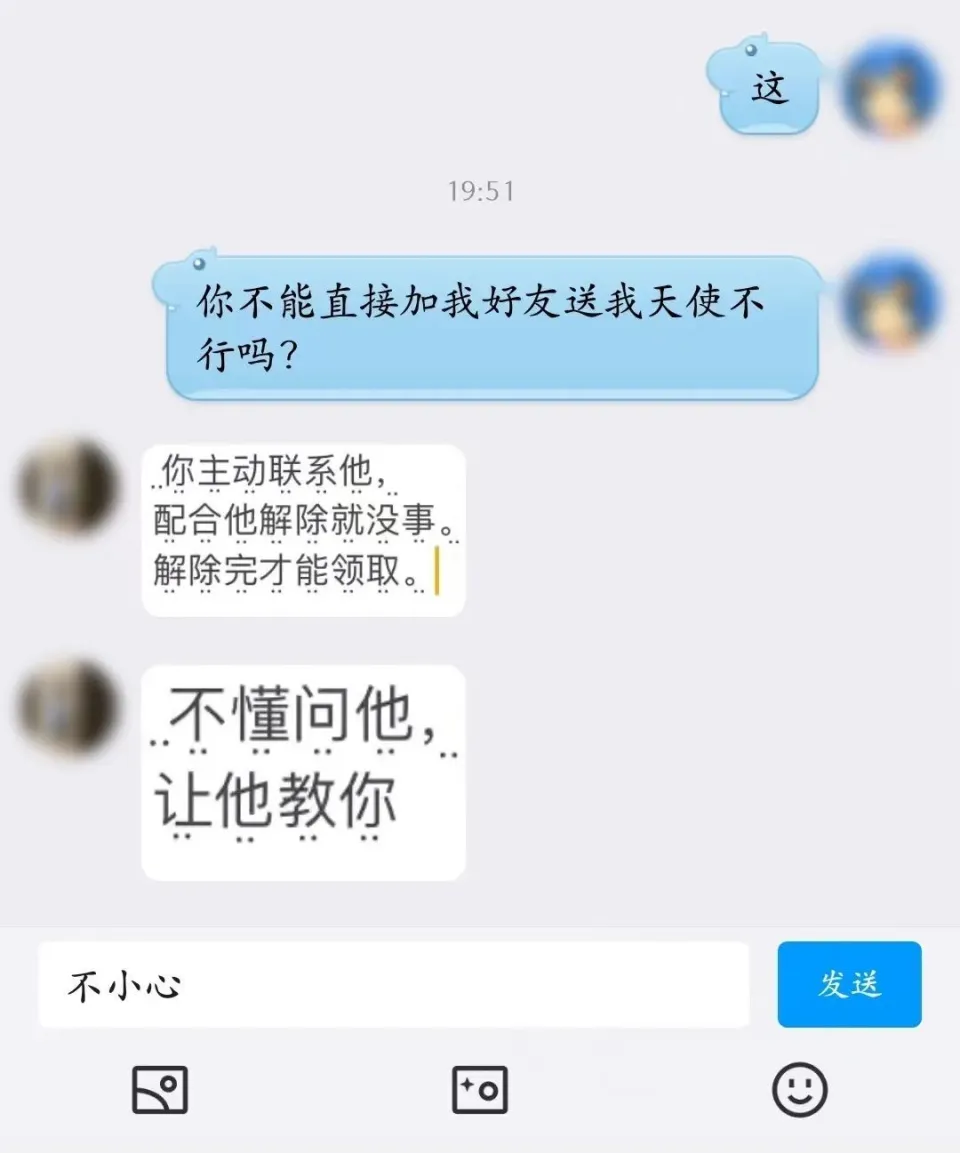Open the emoji smiley panel
This screenshot has width=960, height=1153.
pyautogui.click(x=800, y=1089)
